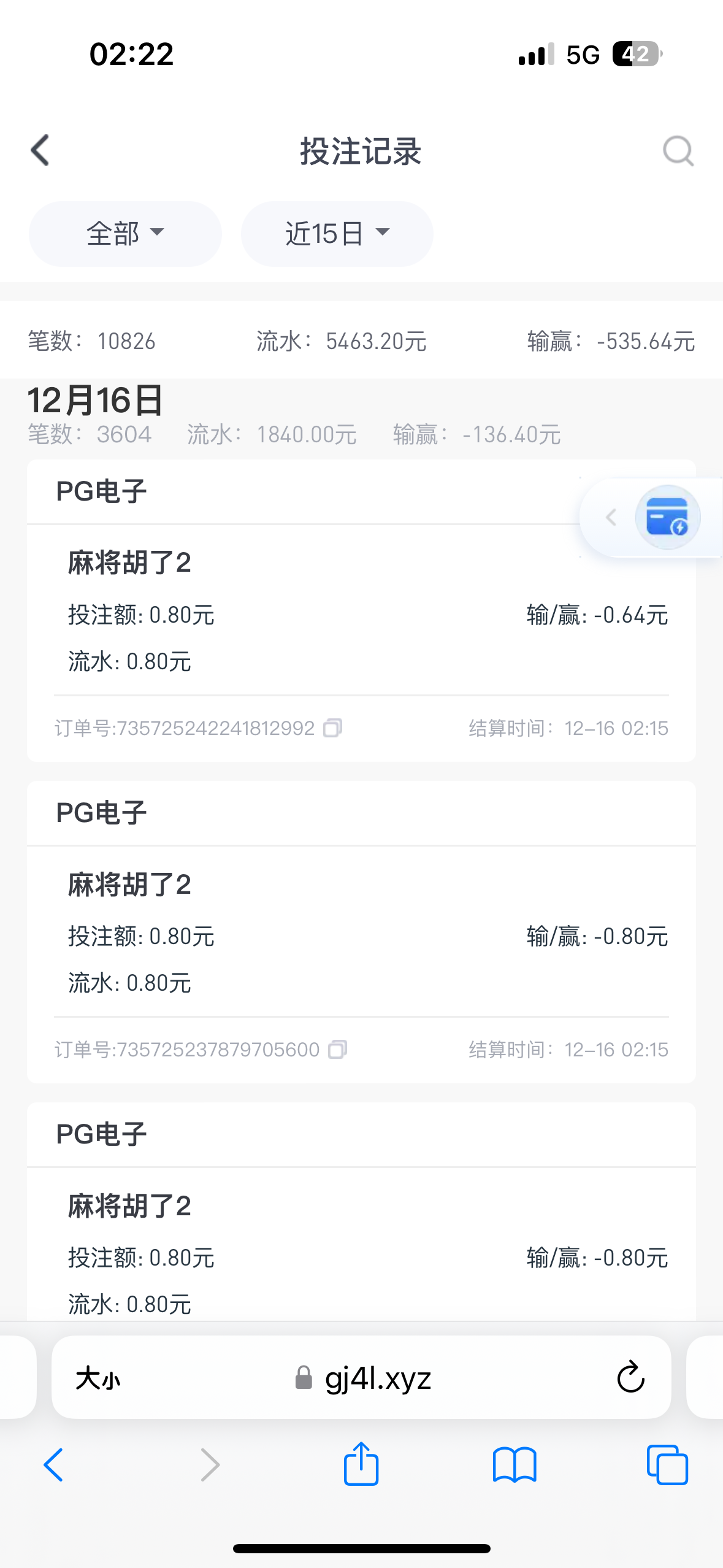Open the 近15日 date range dropdown

[337, 234]
